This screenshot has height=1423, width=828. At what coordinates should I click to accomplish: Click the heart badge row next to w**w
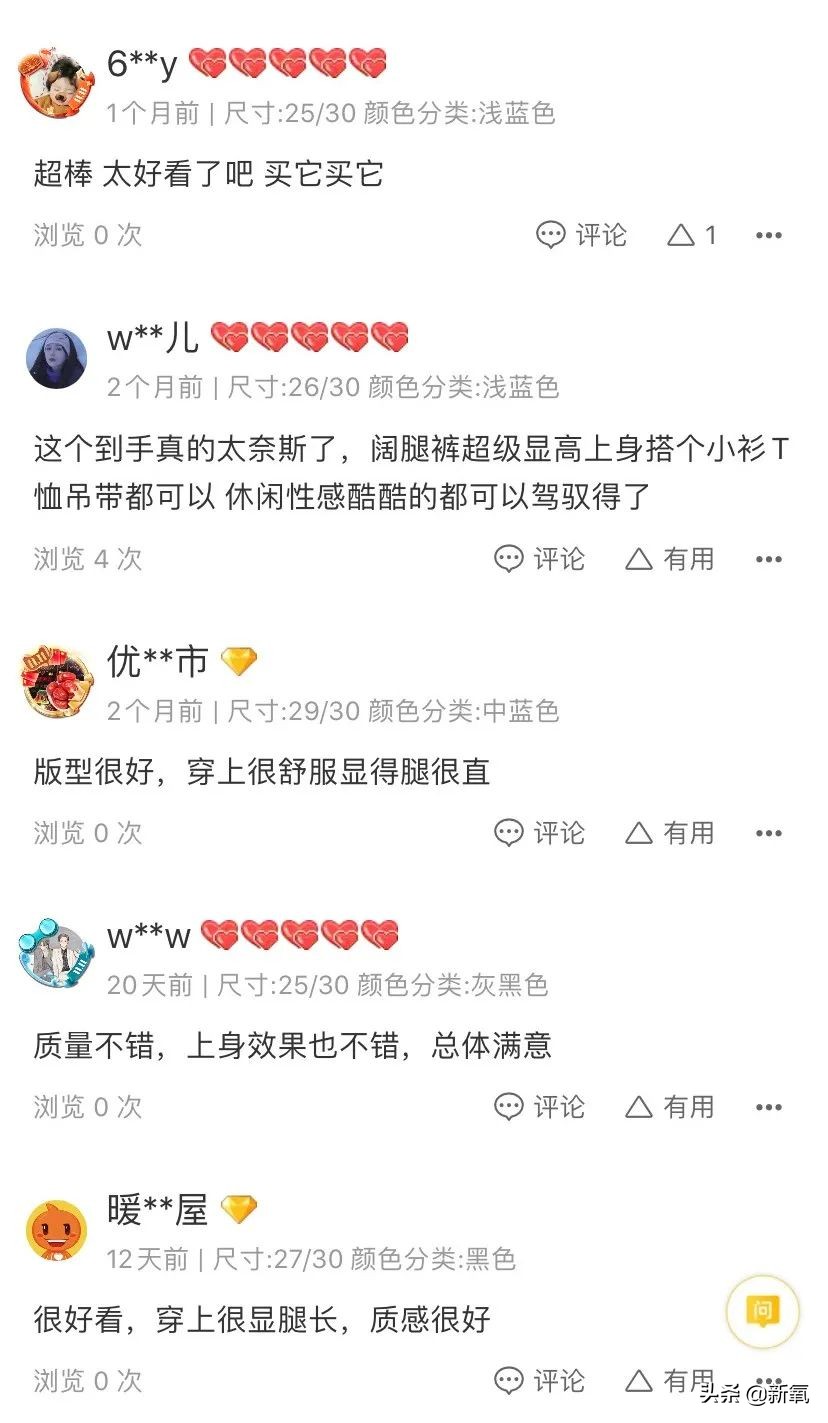point(302,935)
